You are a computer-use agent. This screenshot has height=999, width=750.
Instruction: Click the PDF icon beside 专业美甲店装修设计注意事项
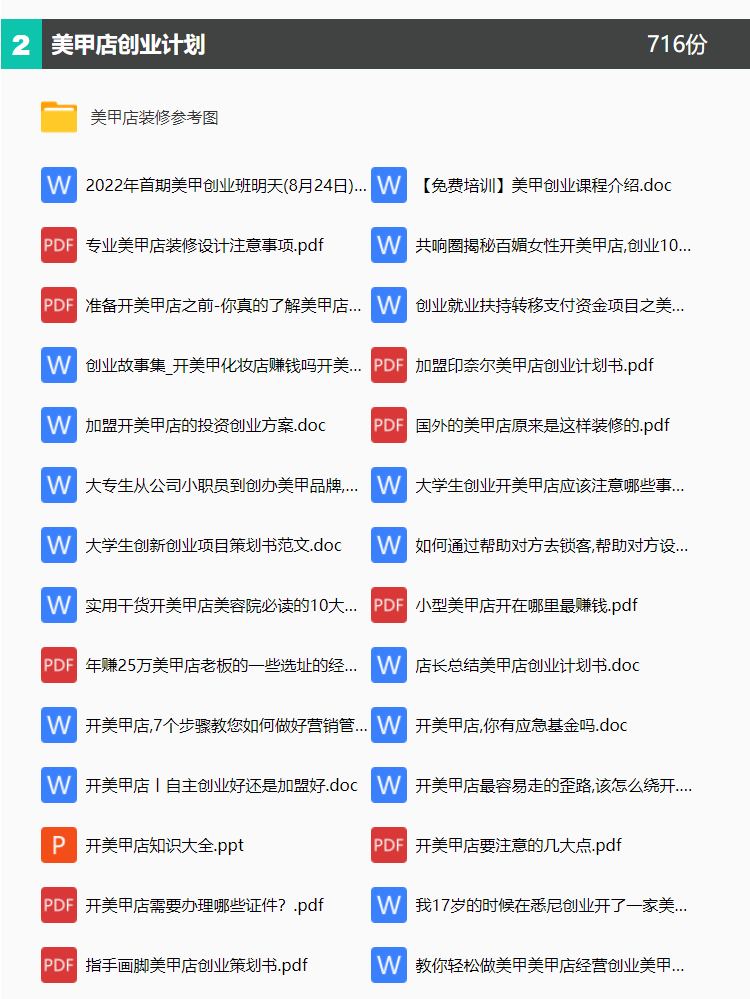pyautogui.click(x=58, y=245)
